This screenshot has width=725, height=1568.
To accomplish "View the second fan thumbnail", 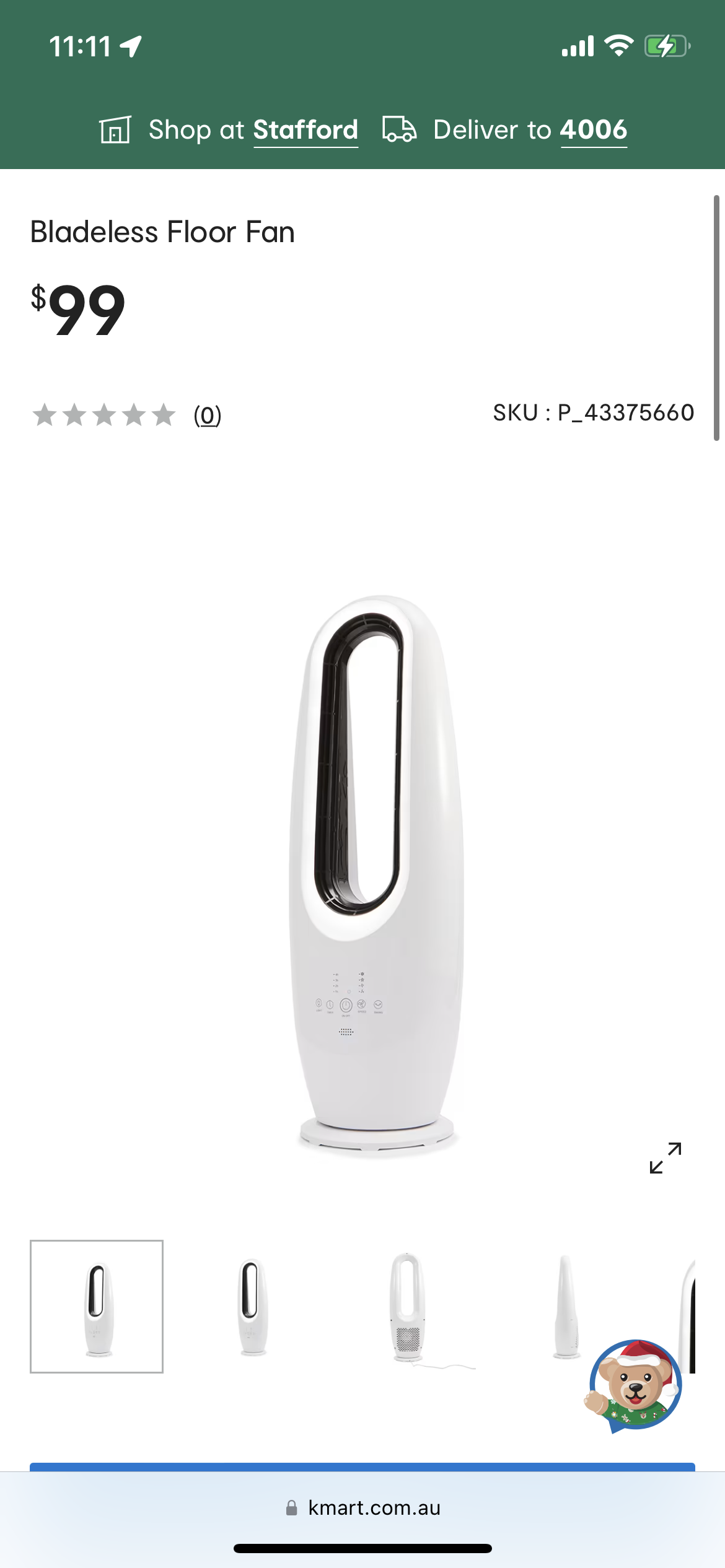I will click(252, 1306).
